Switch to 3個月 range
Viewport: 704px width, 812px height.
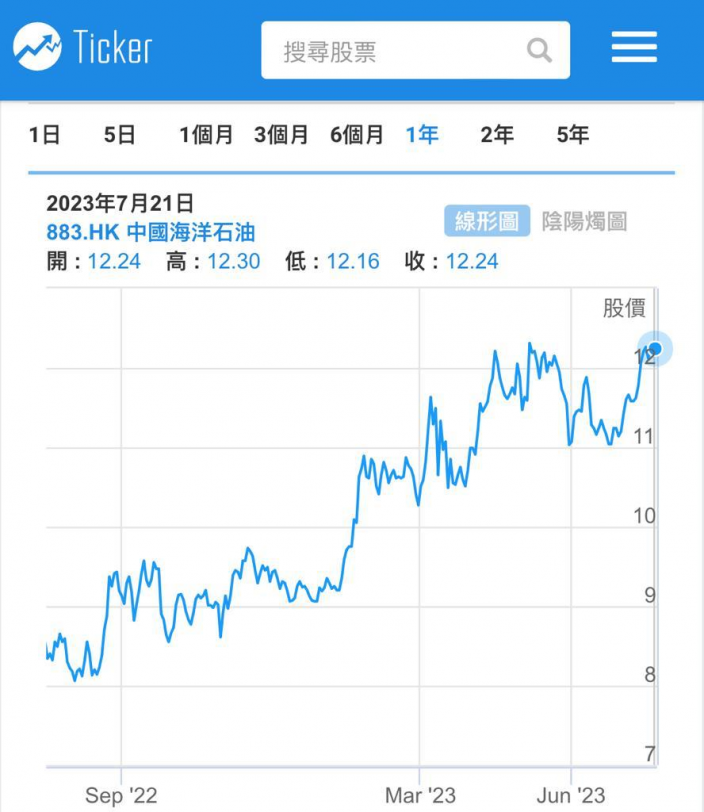click(281, 135)
